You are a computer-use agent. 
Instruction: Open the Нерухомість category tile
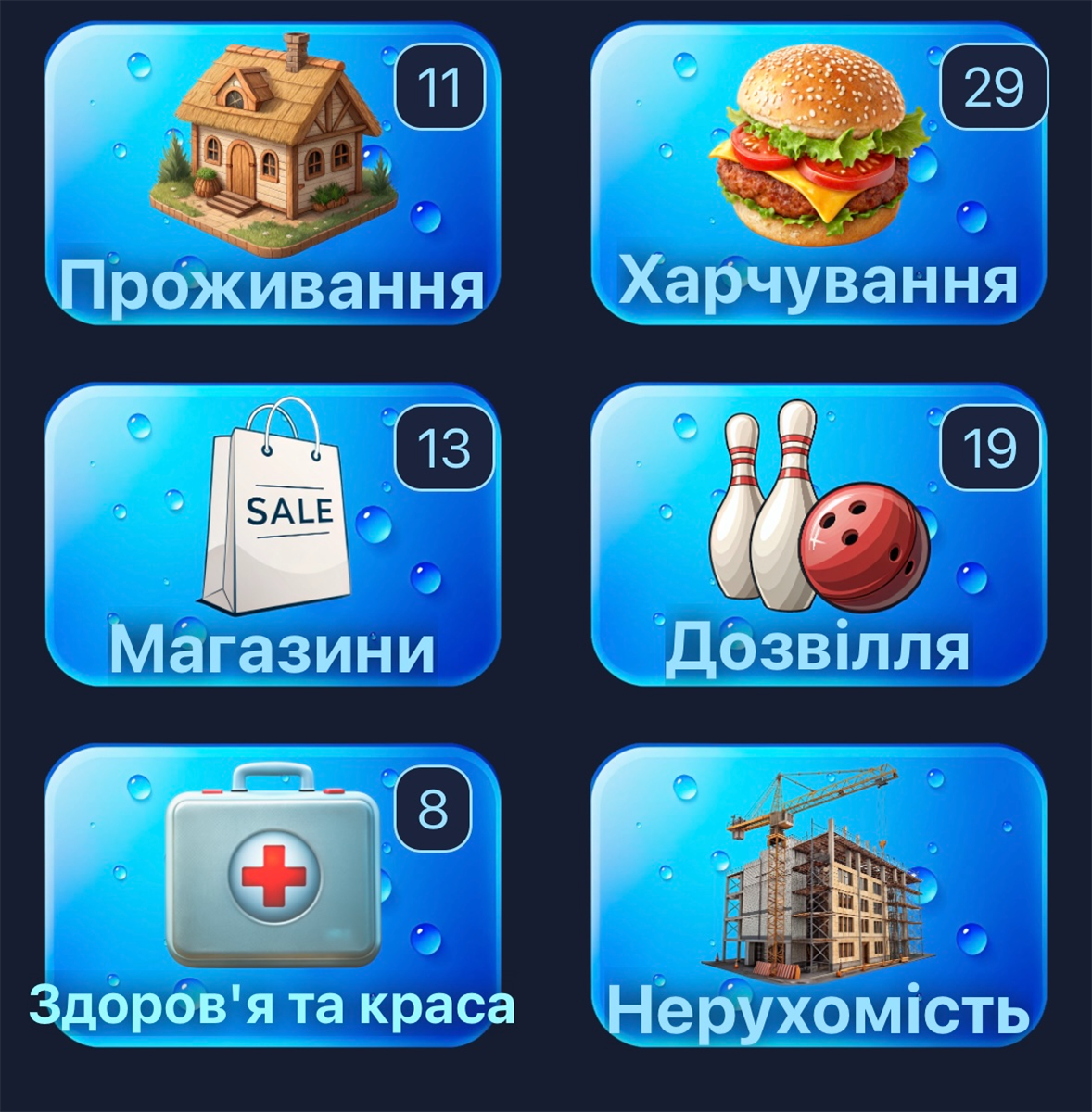(819, 895)
